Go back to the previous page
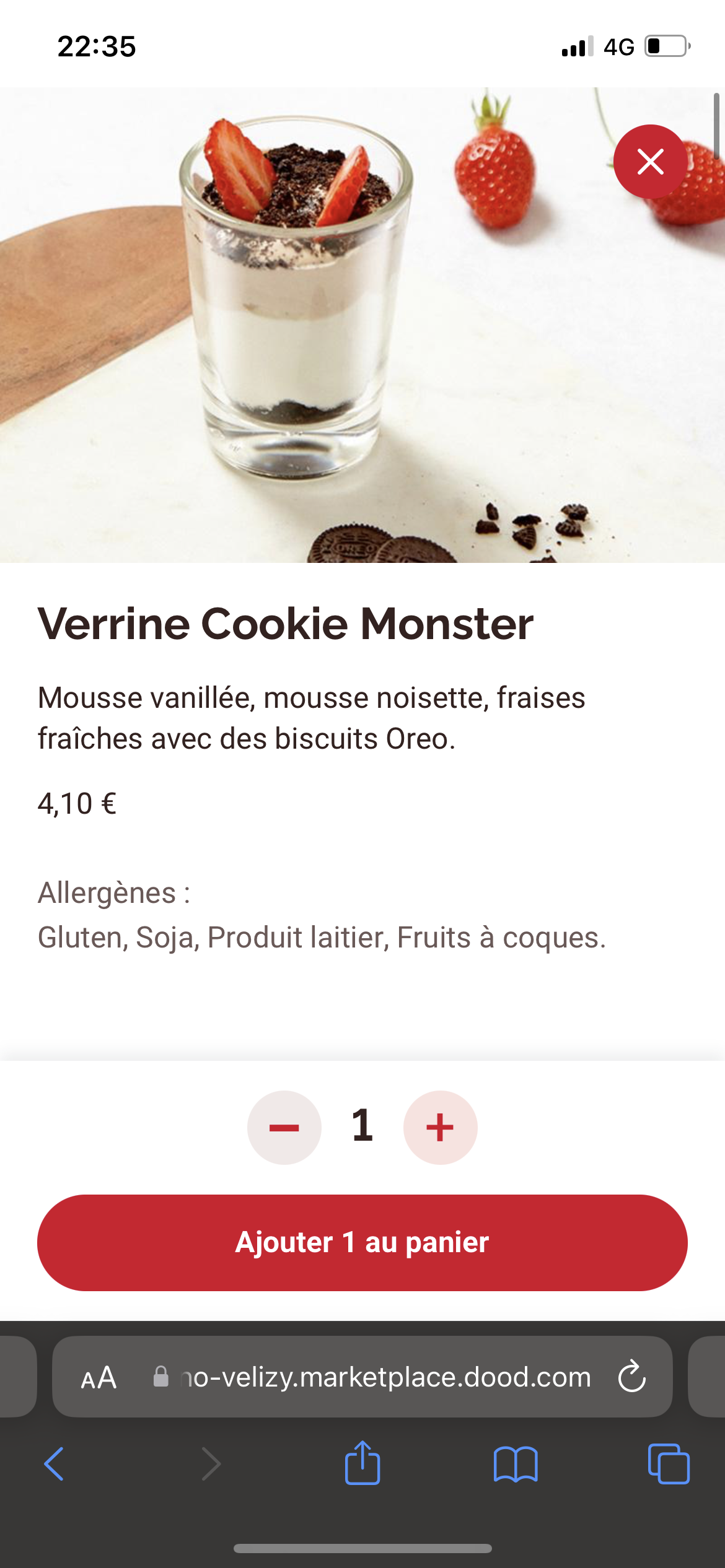The height and width of the screenshot is (1568, 725). pyautogui.click(x=55, y=1464)
